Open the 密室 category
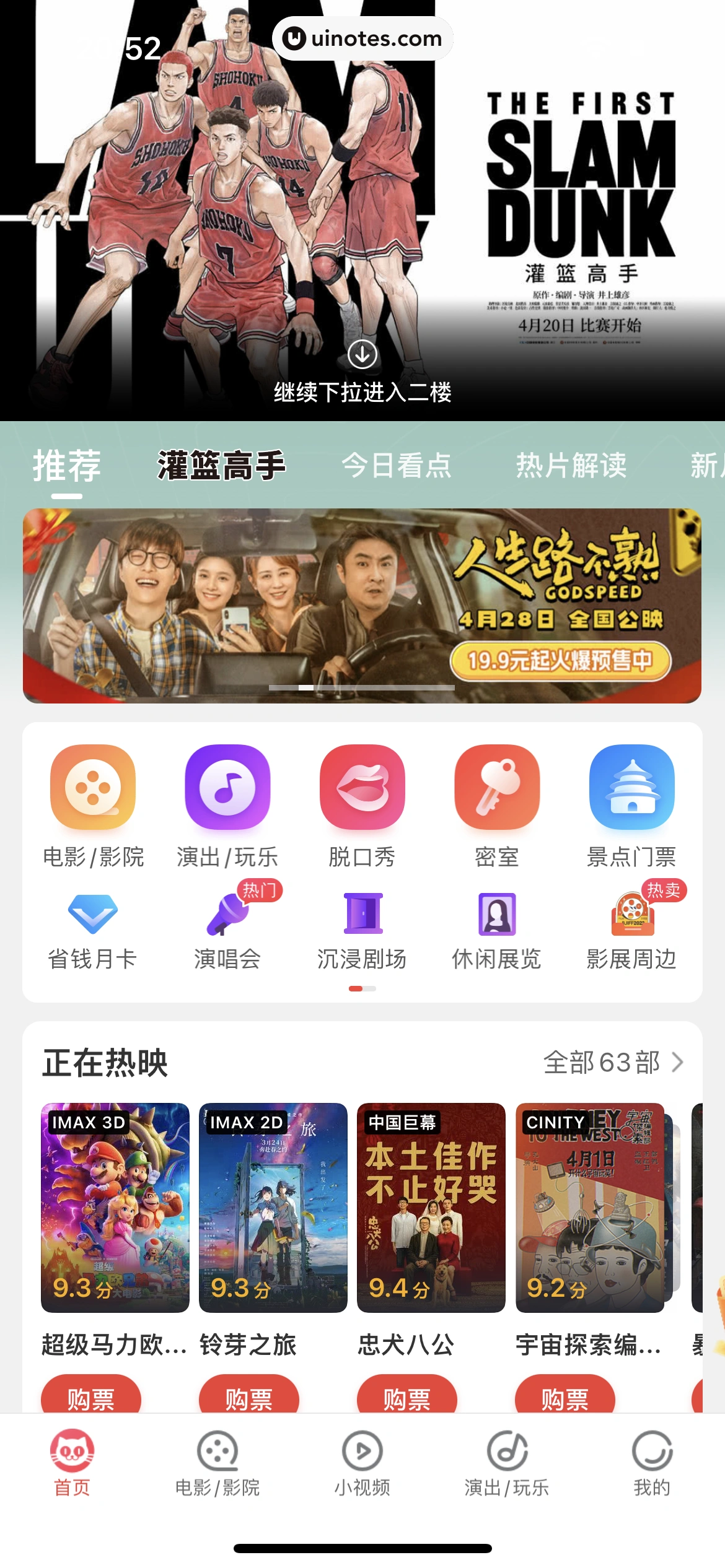725x1568 pixels. tap(497, 805)
